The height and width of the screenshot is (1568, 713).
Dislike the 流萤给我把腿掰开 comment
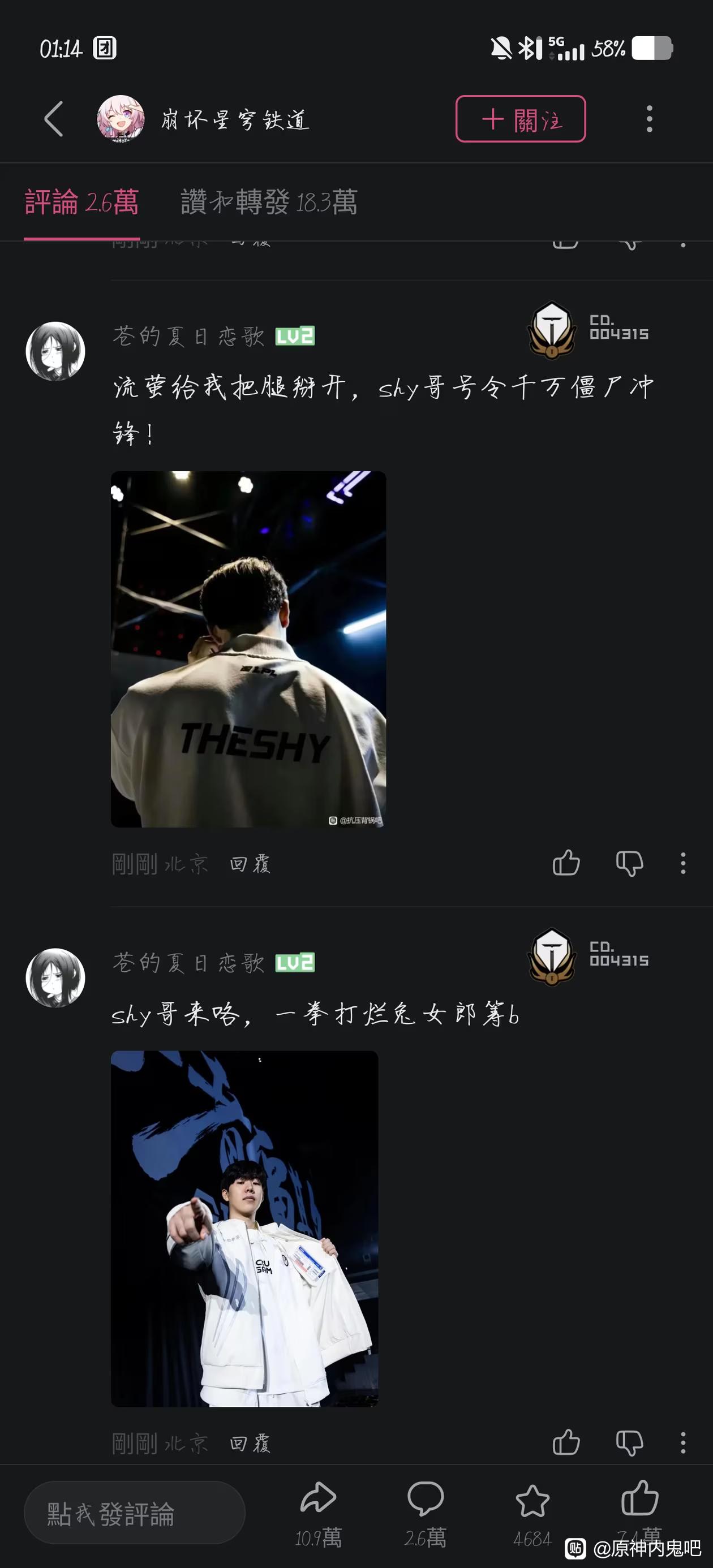(629, 863)
